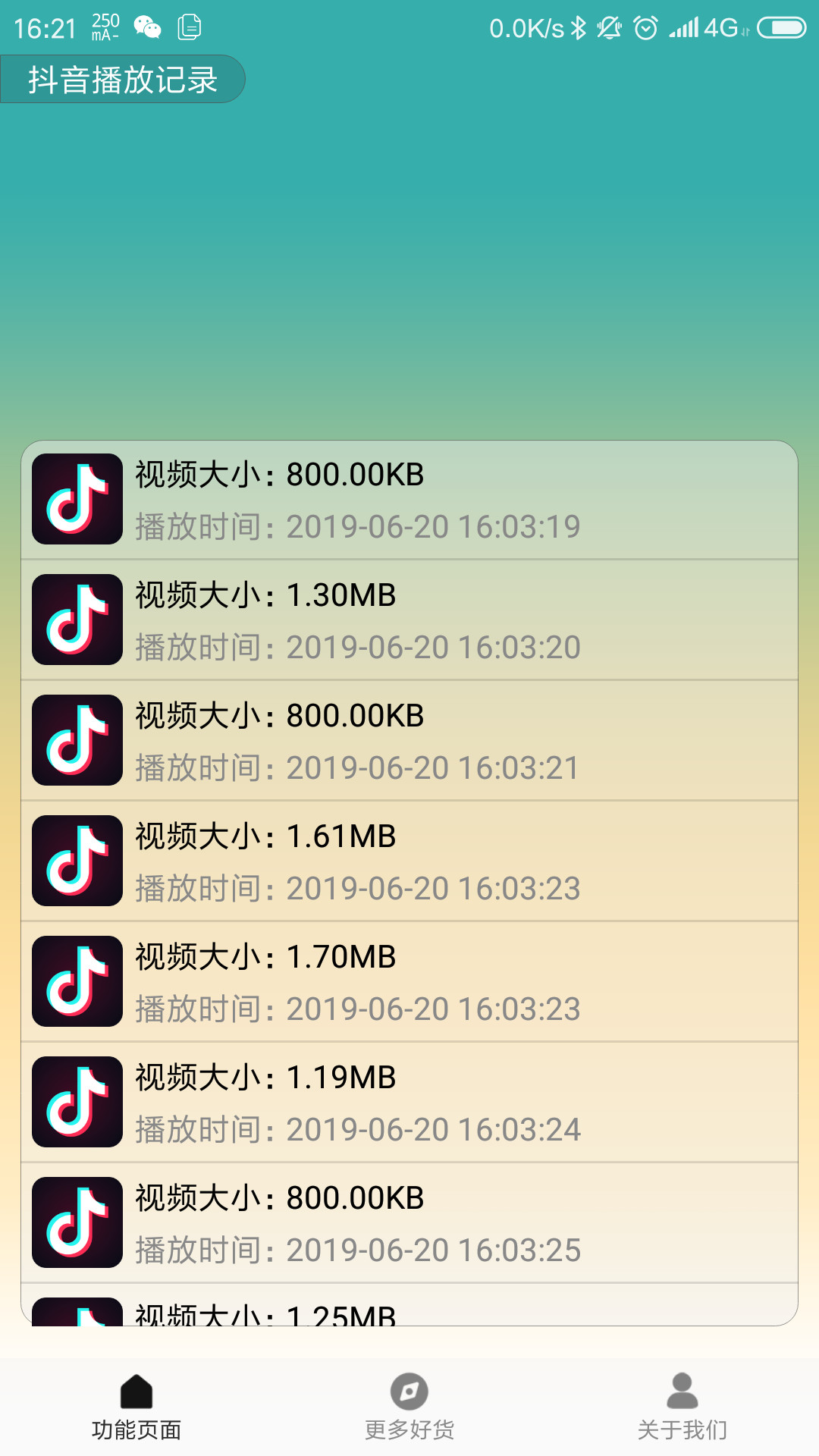Switch to the 功能页面 tab
Screen dimensions: 819x1456
(x=136, y=1407)
